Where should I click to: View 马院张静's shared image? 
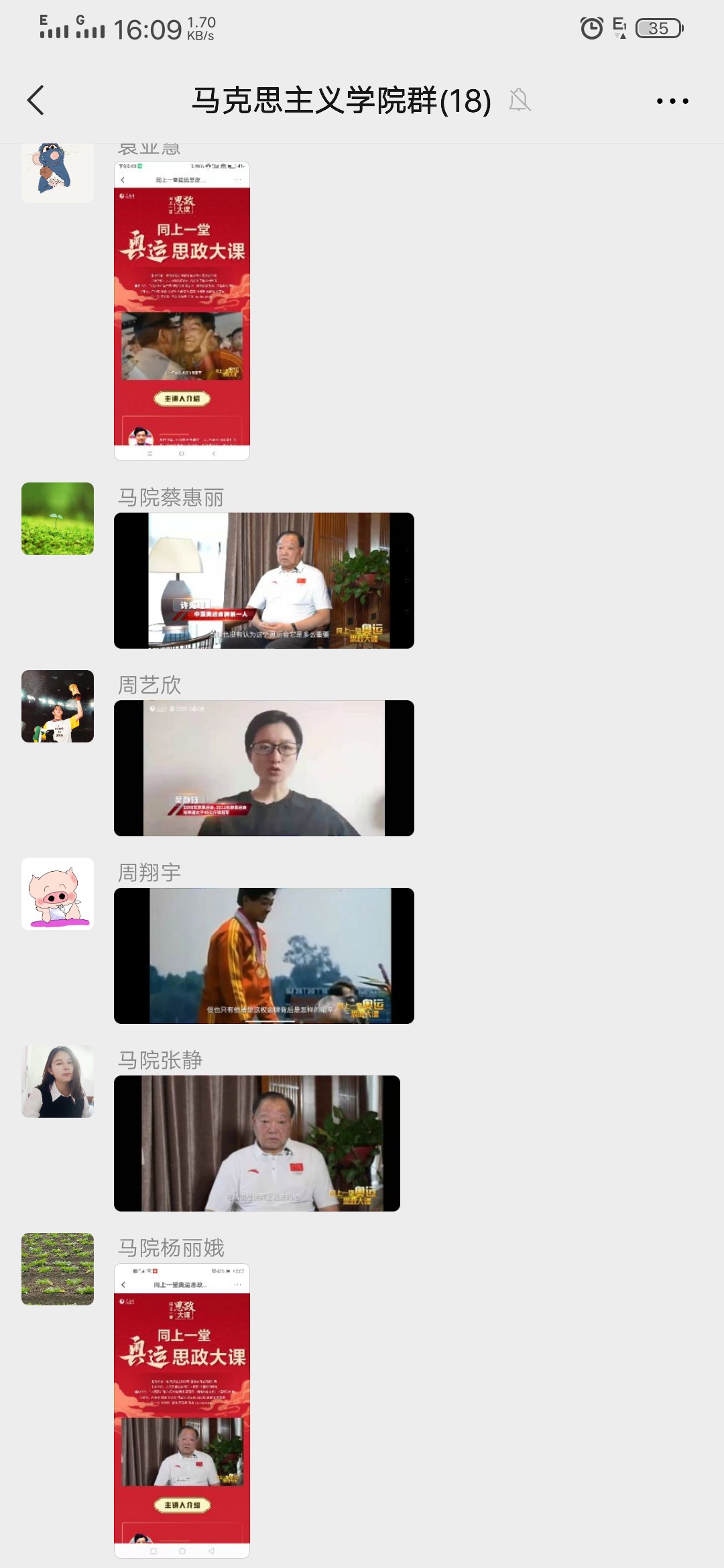tap(257, 1143)
